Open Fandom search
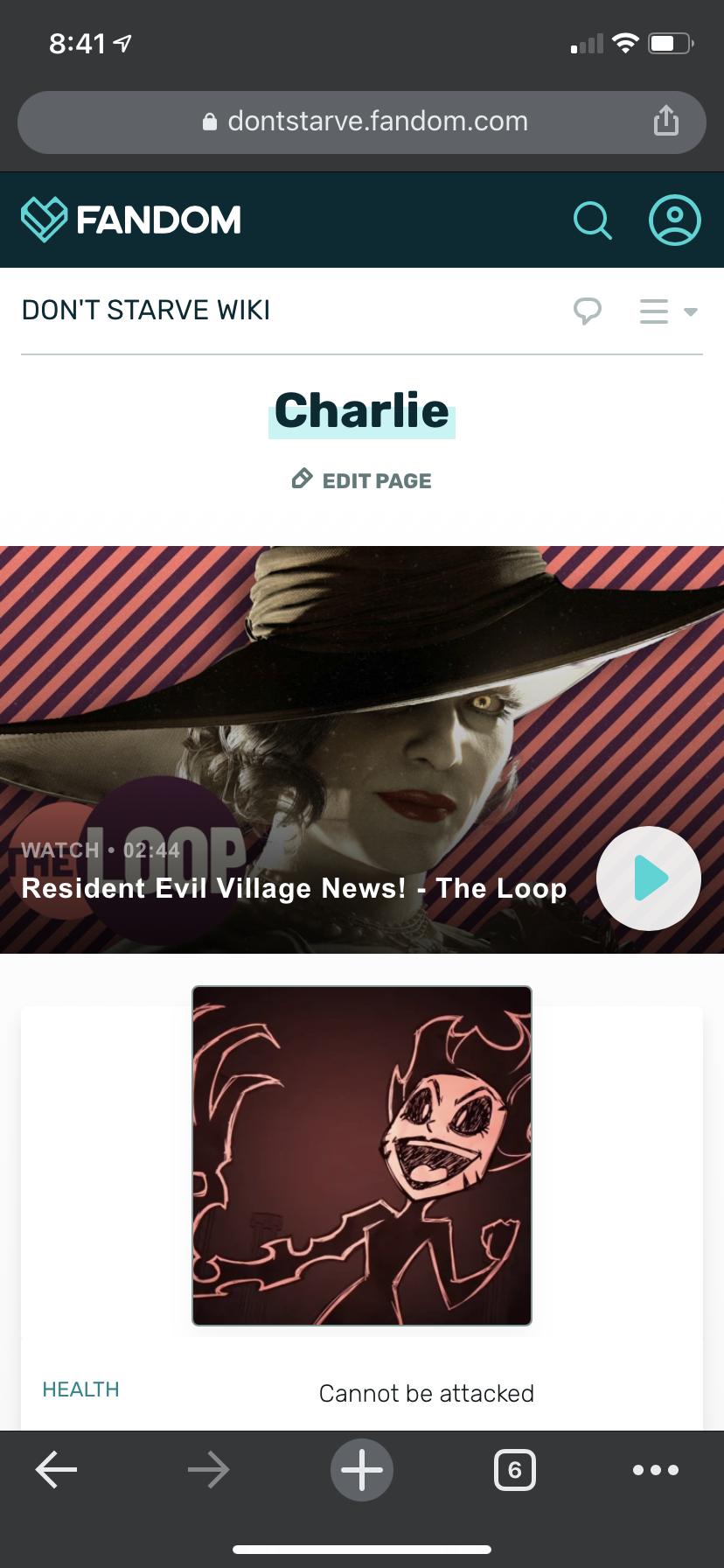 pos(592,220)
